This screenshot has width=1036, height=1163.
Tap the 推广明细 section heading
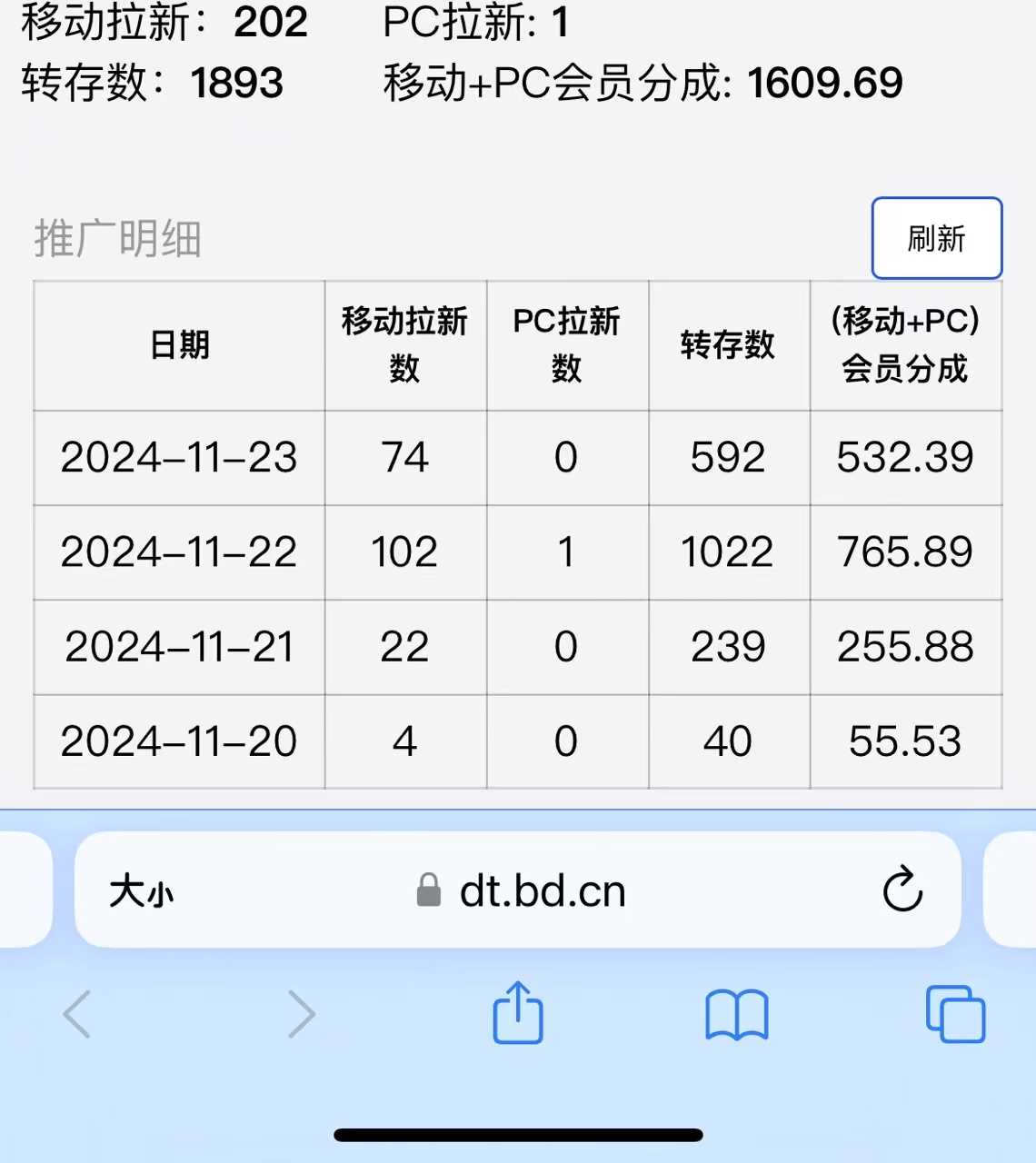click(118, 238)
